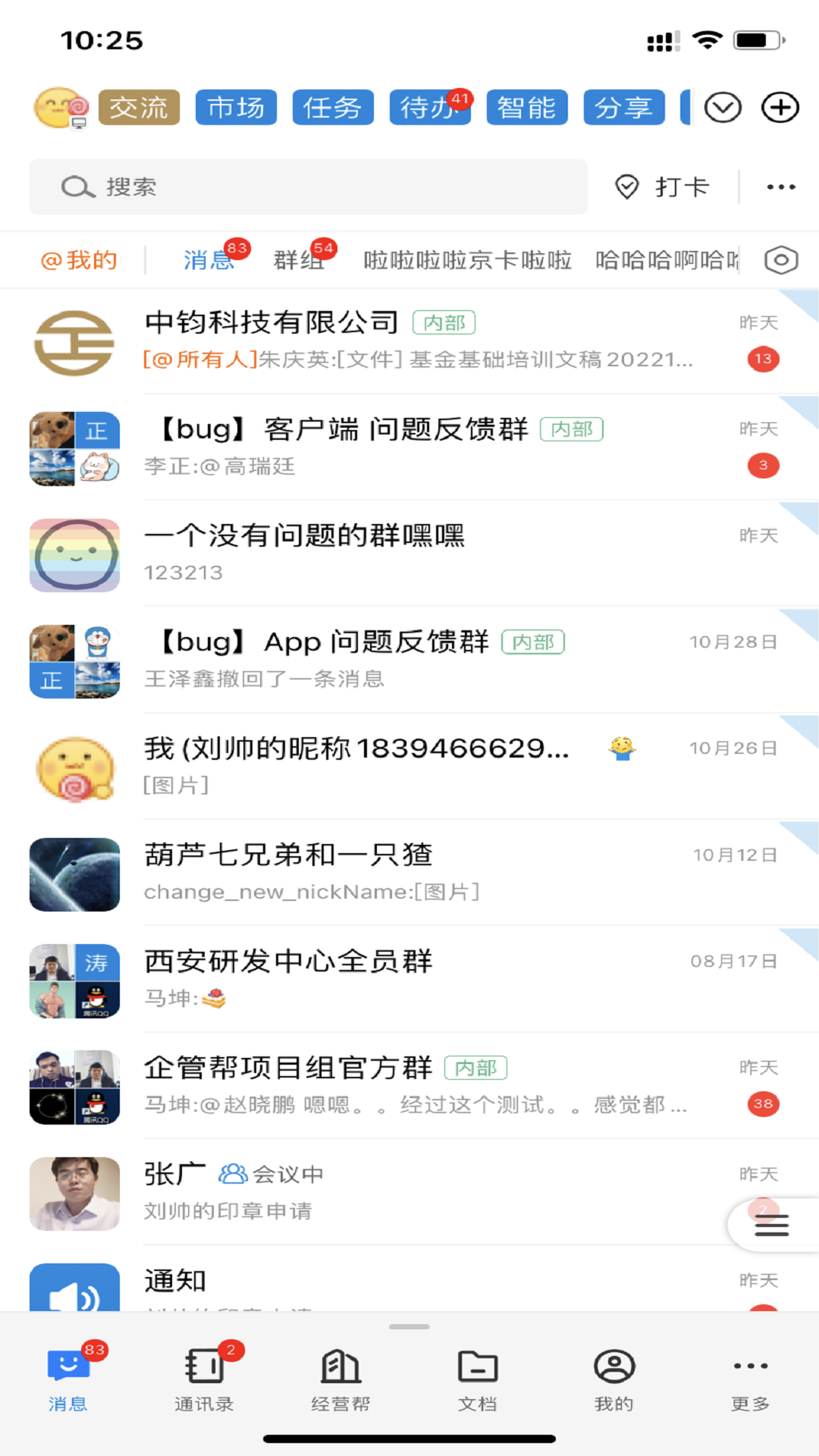Tap the floating hamburger quick-menu button
Screen dimensions: 819x1456
pos(771,1225)
